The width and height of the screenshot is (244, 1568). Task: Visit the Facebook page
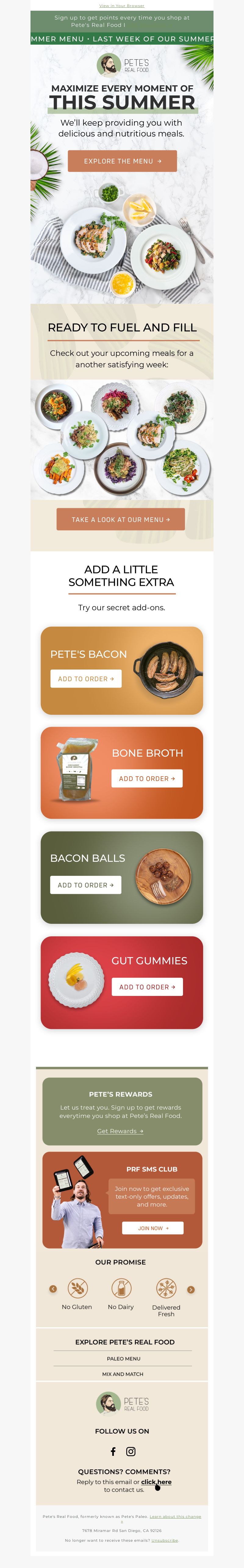[113, 1451]
